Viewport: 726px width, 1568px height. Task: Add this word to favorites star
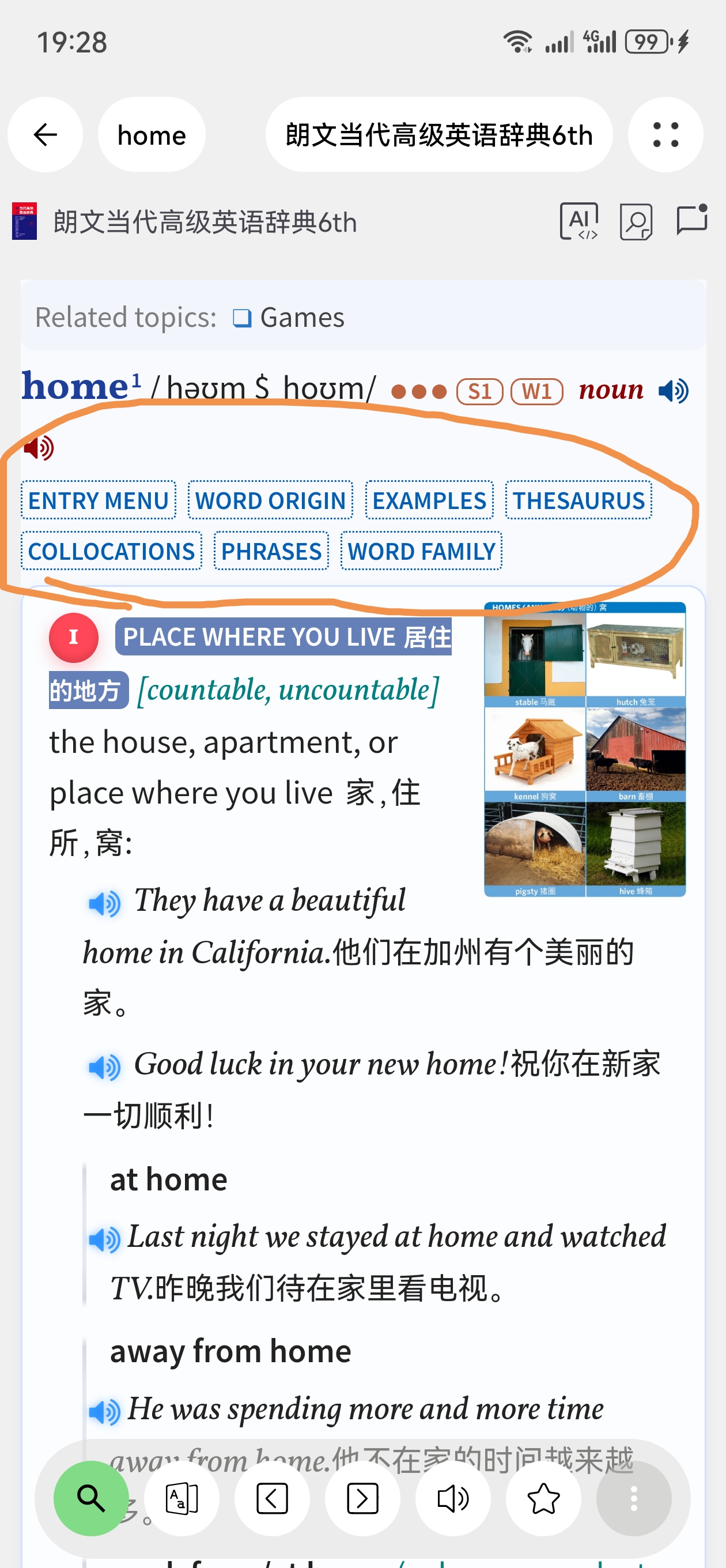[x=543, y=1498]
